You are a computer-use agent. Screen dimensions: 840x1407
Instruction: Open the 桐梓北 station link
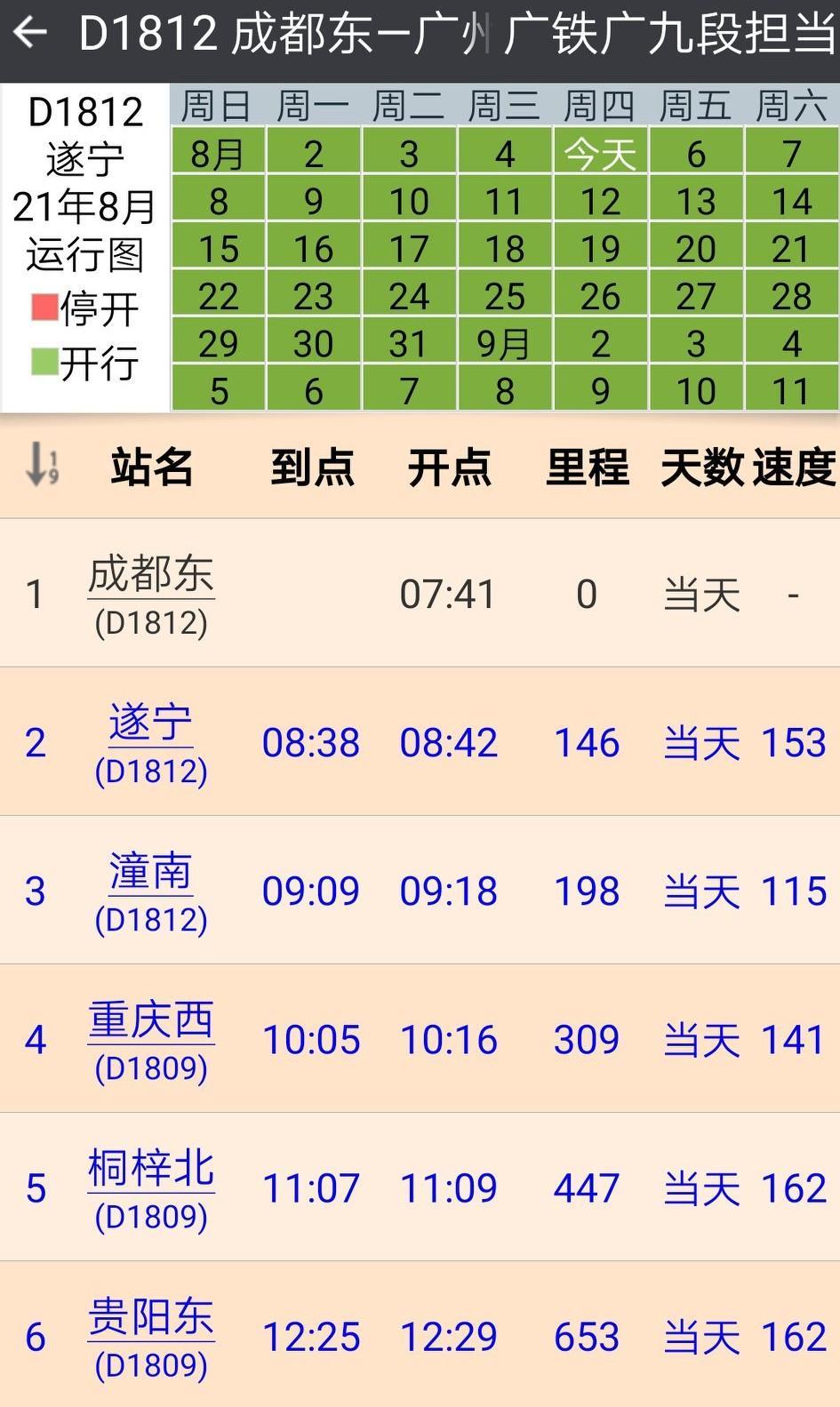pos(150,1169)
